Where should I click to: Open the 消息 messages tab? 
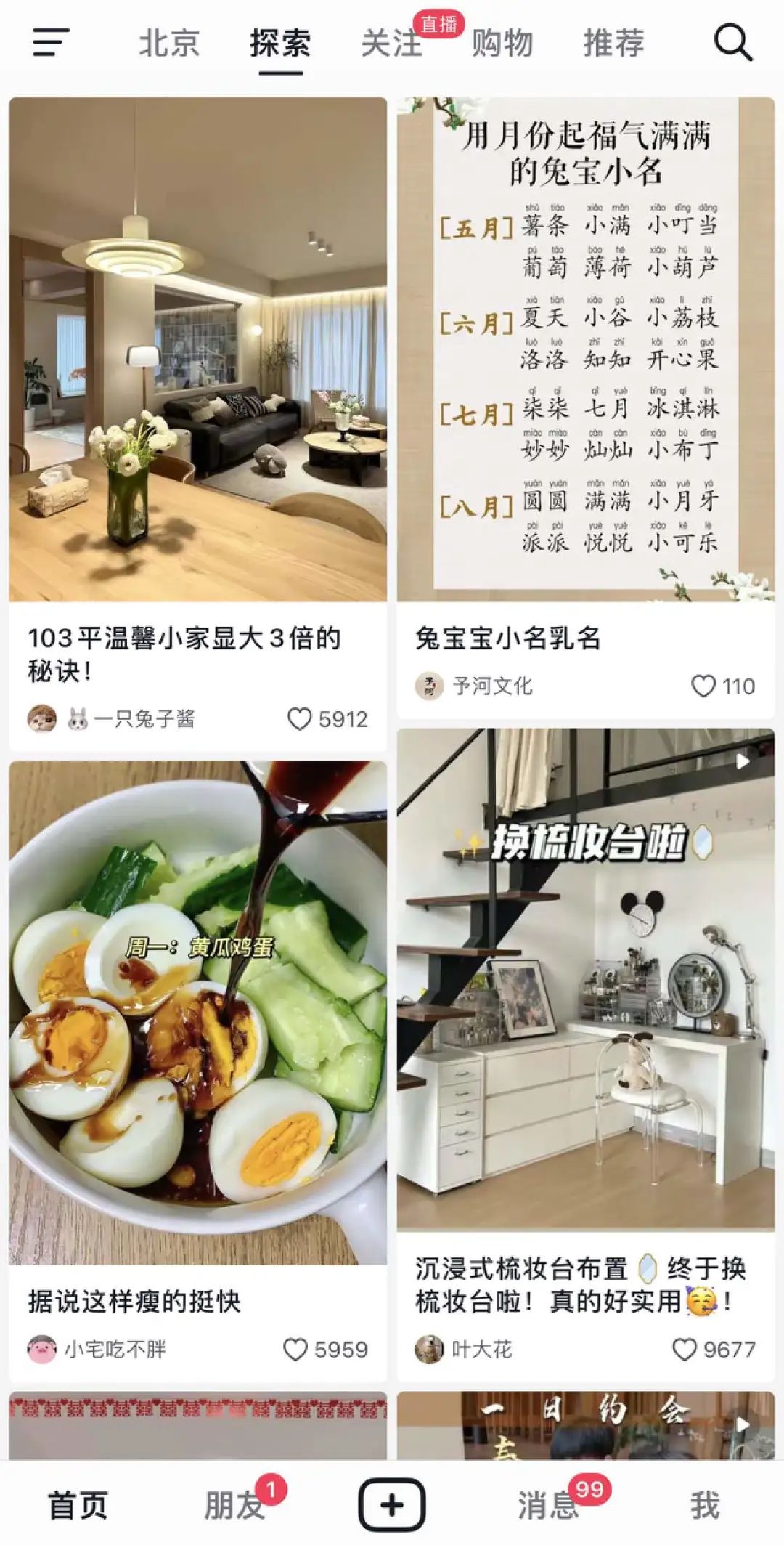(548, 1505)
